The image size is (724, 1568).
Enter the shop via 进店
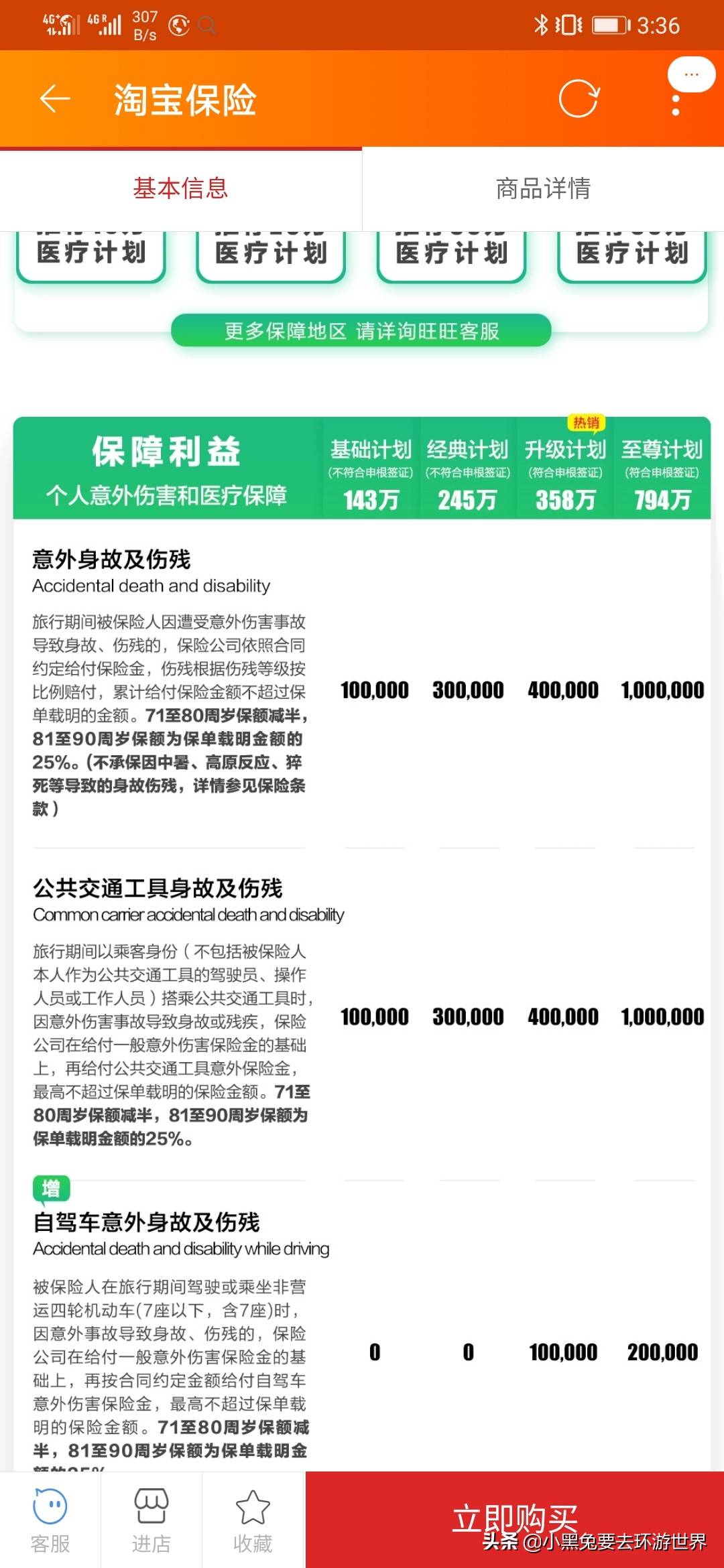tap(152, 1520)
